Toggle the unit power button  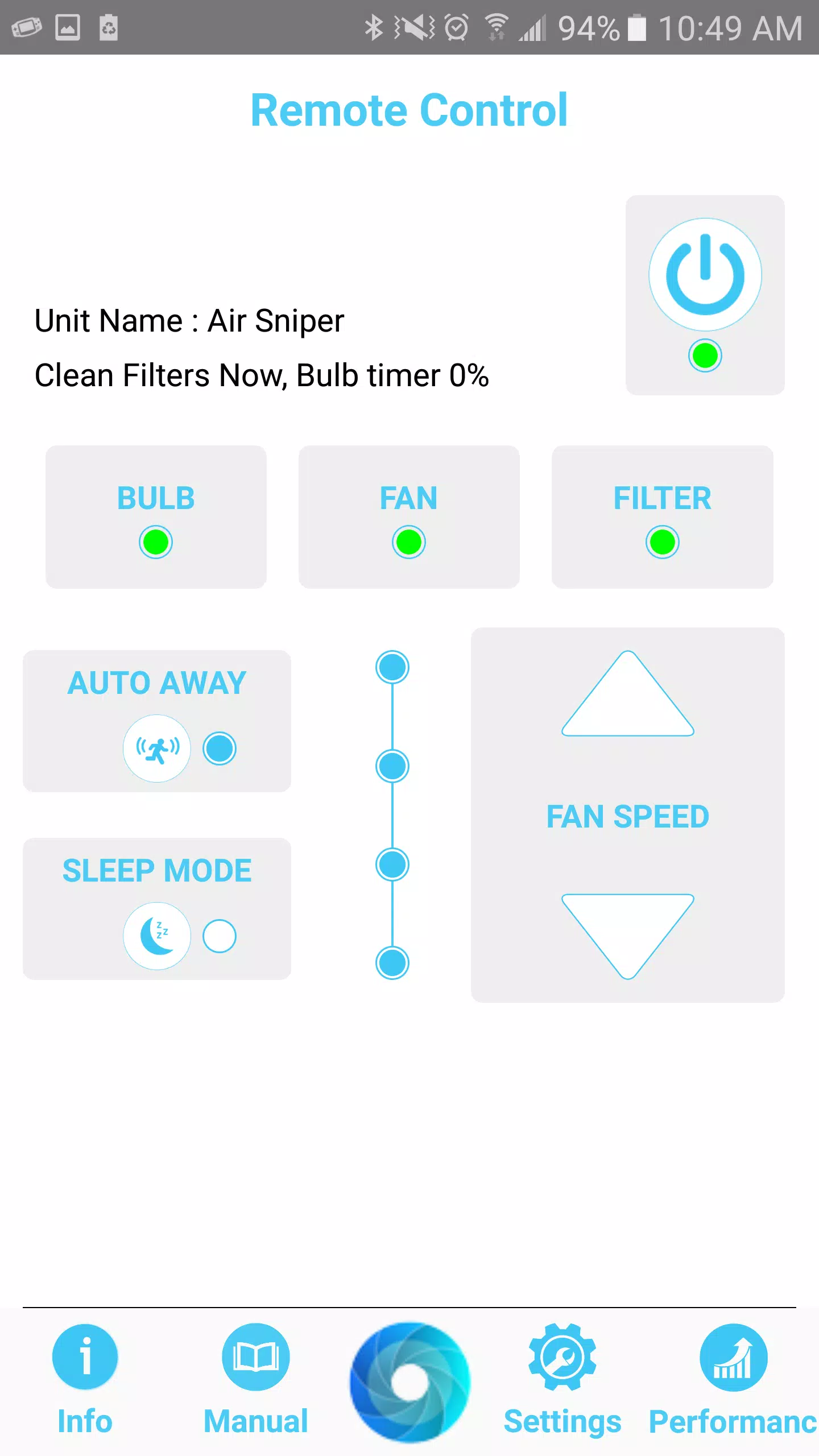pos(705,275)
